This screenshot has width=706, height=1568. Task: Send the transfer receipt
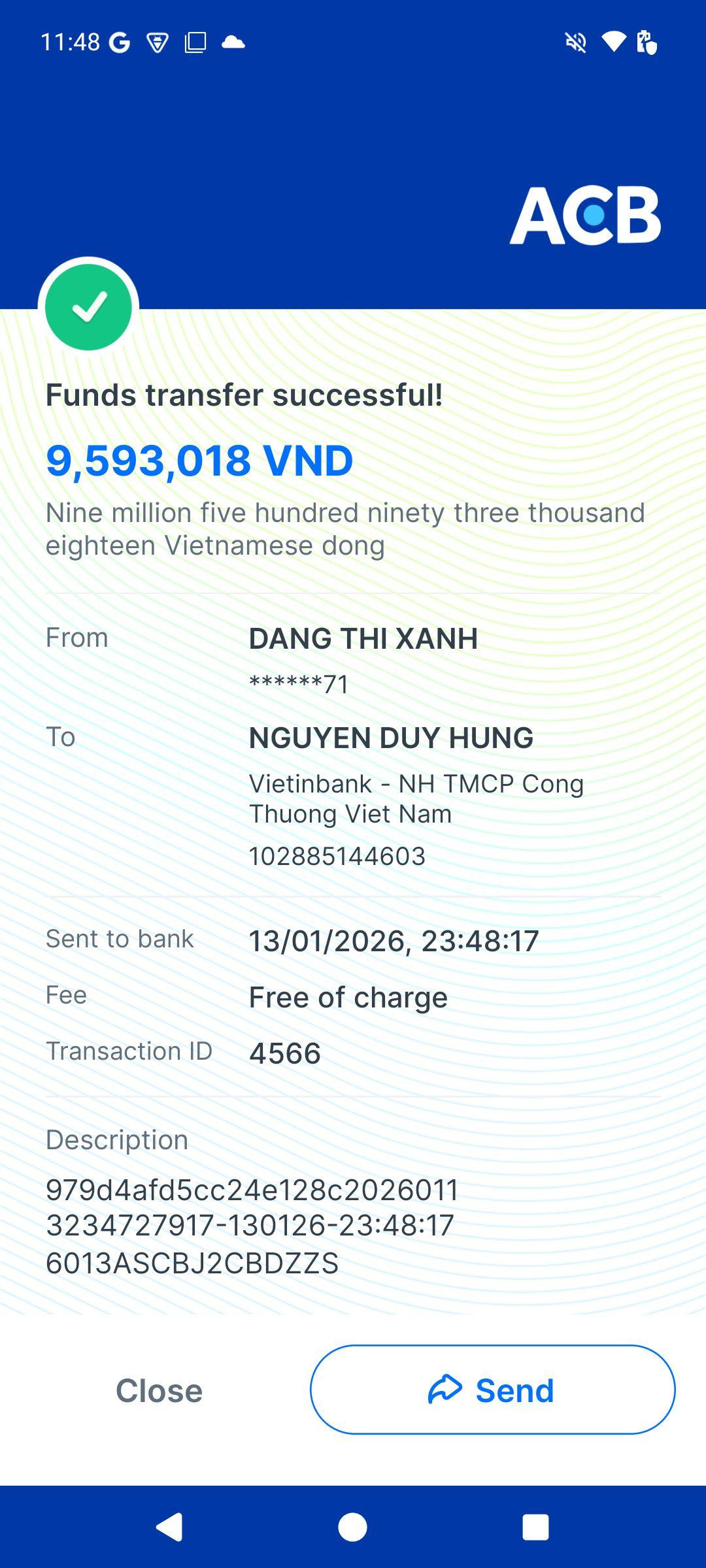pyautogui.click(x=492, y=1390)
